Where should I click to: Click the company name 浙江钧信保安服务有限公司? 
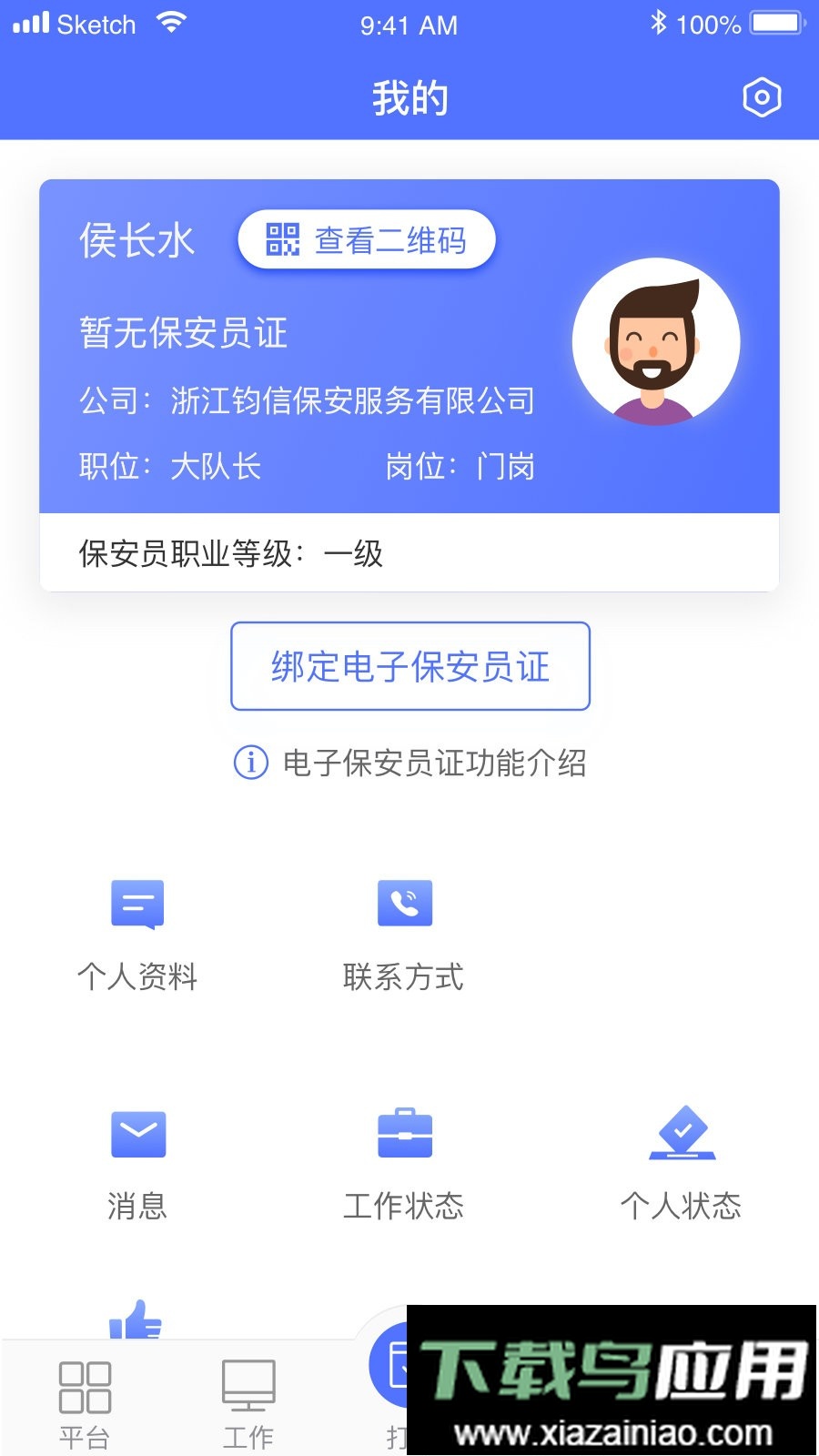pyautogui.click(x=354, y=399)
